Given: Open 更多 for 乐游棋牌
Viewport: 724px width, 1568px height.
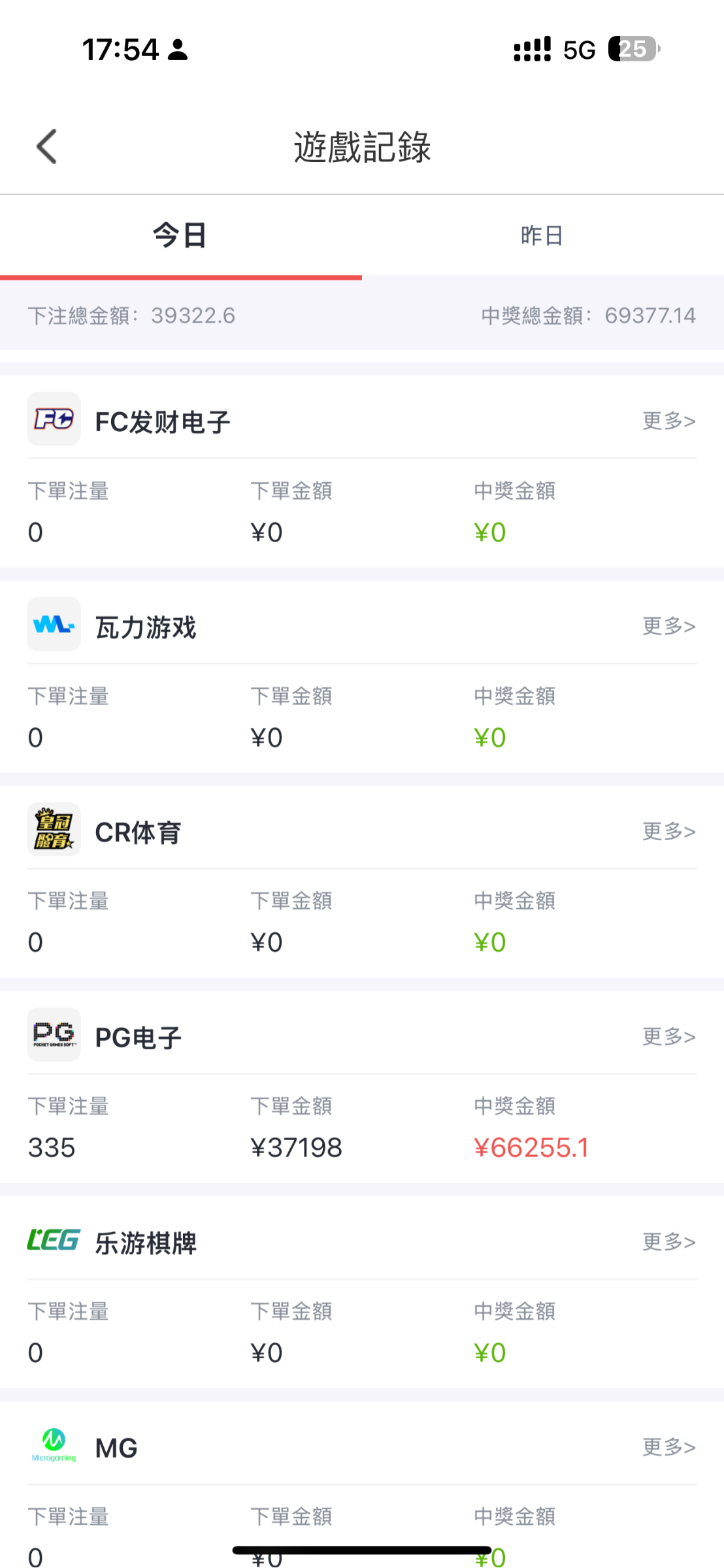Looking at the screenshot, I should 668,1241.
